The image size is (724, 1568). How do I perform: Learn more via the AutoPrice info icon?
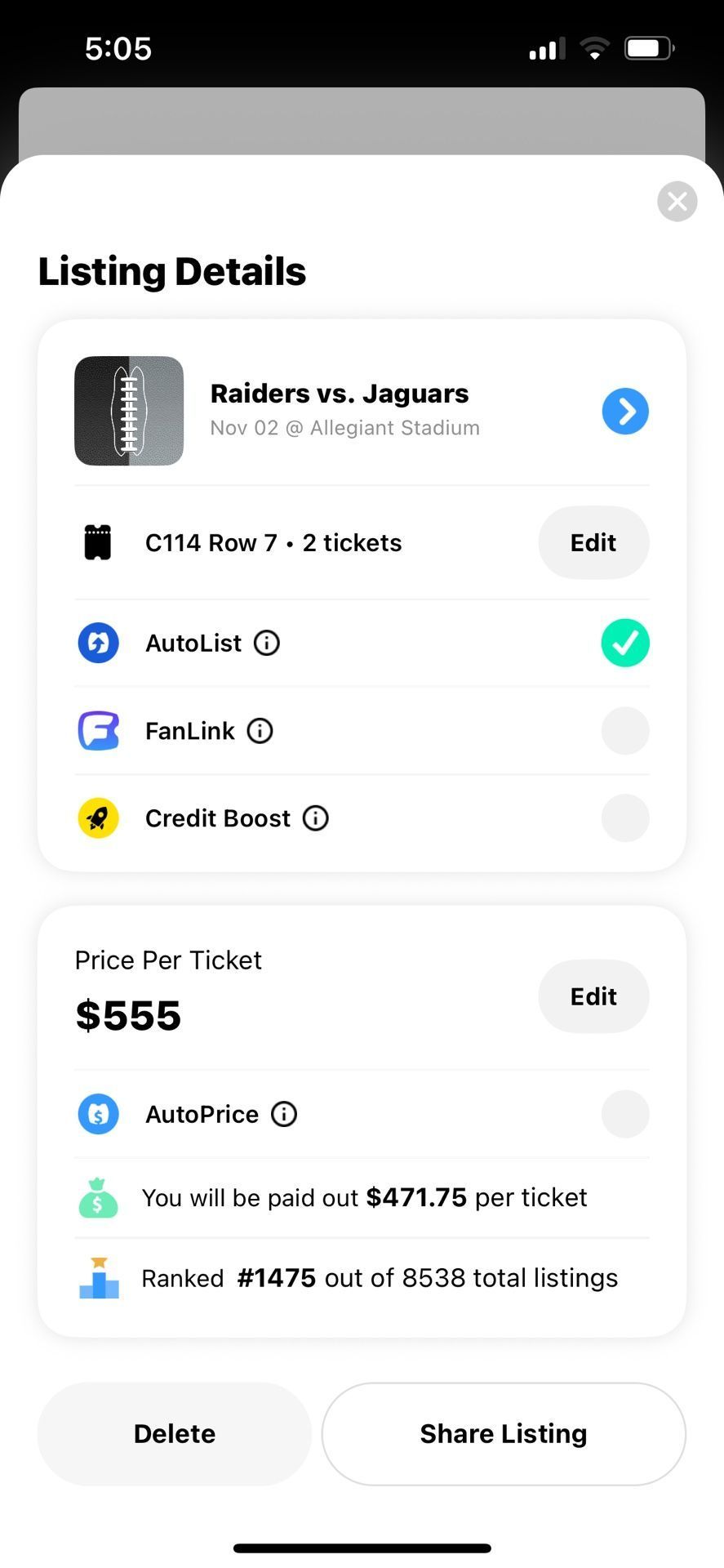[284, 1114]
